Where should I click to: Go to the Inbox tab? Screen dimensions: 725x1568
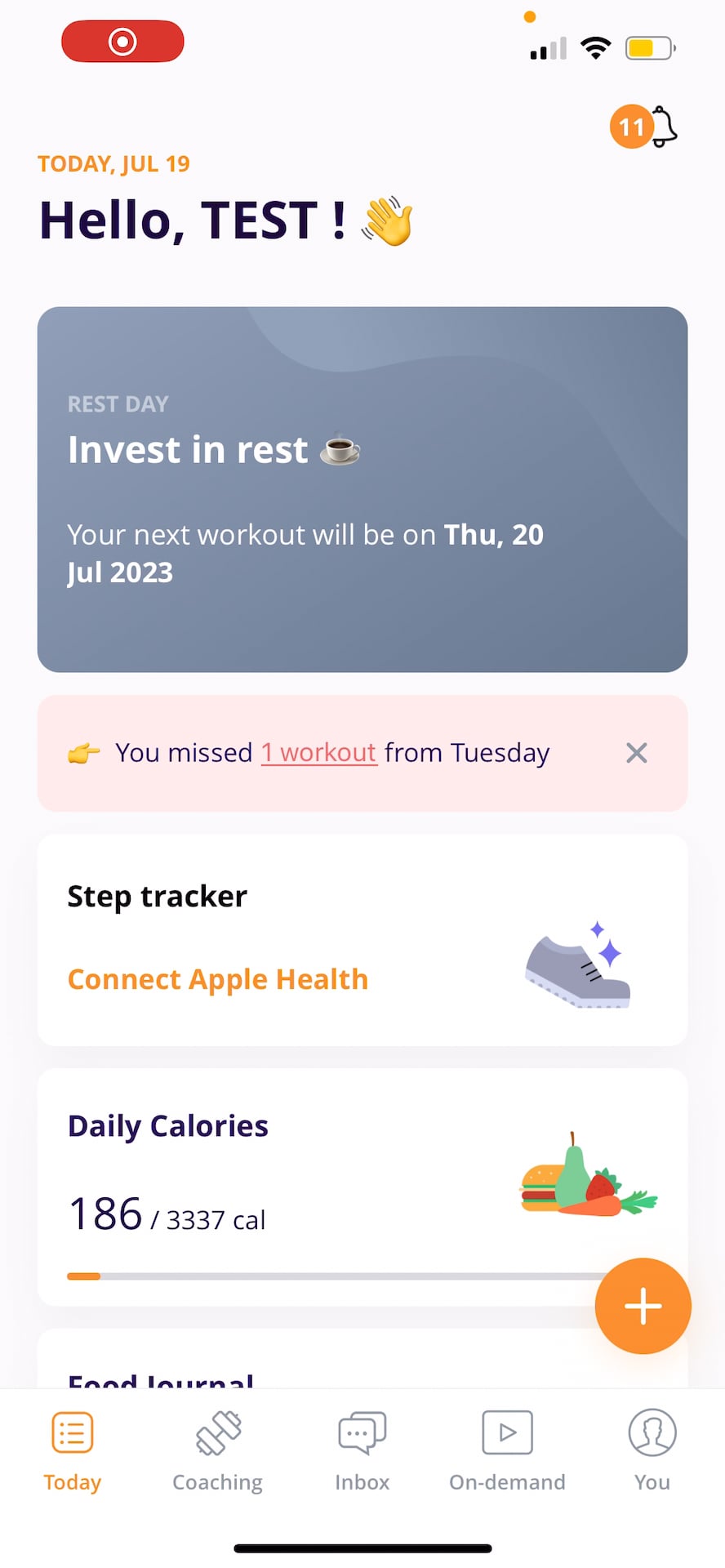(362, 1450)
